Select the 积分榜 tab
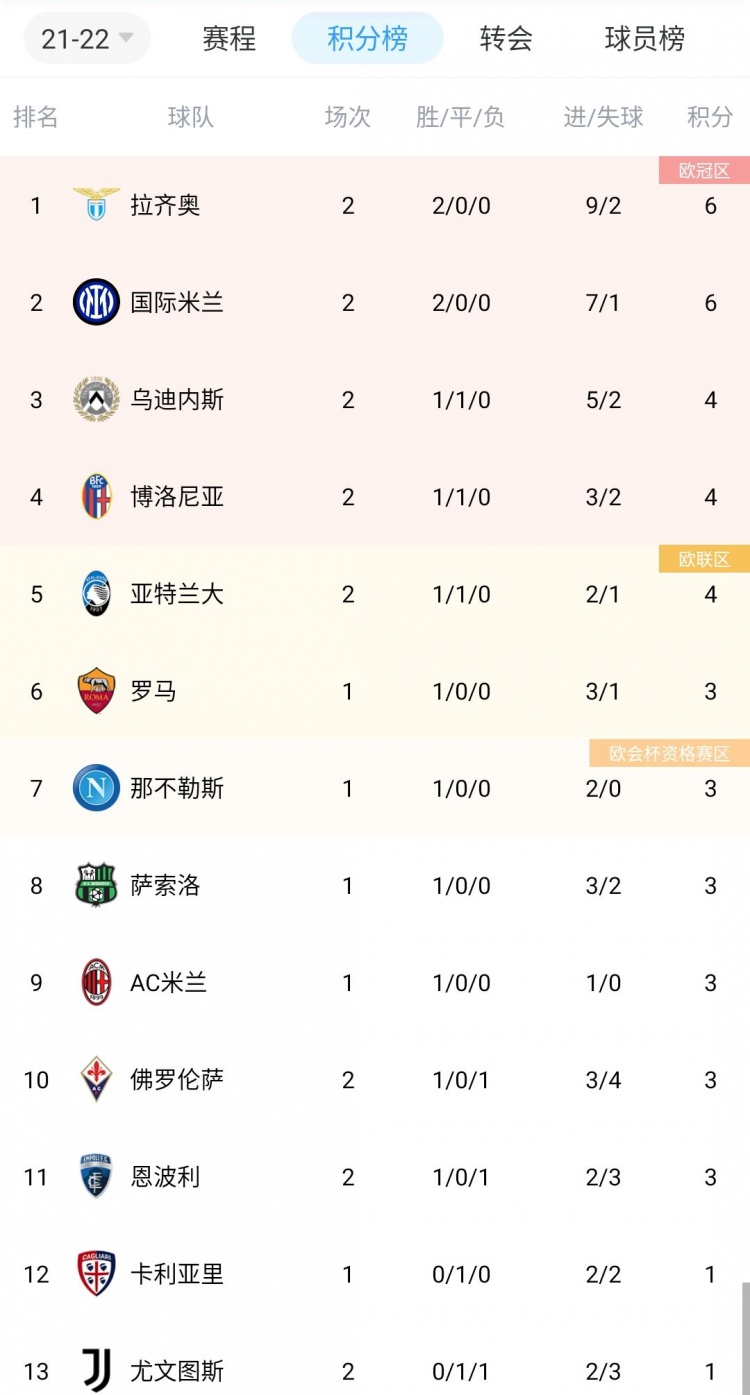The height and width of the screenshot is (1395, 750). [x=366, y=38]
